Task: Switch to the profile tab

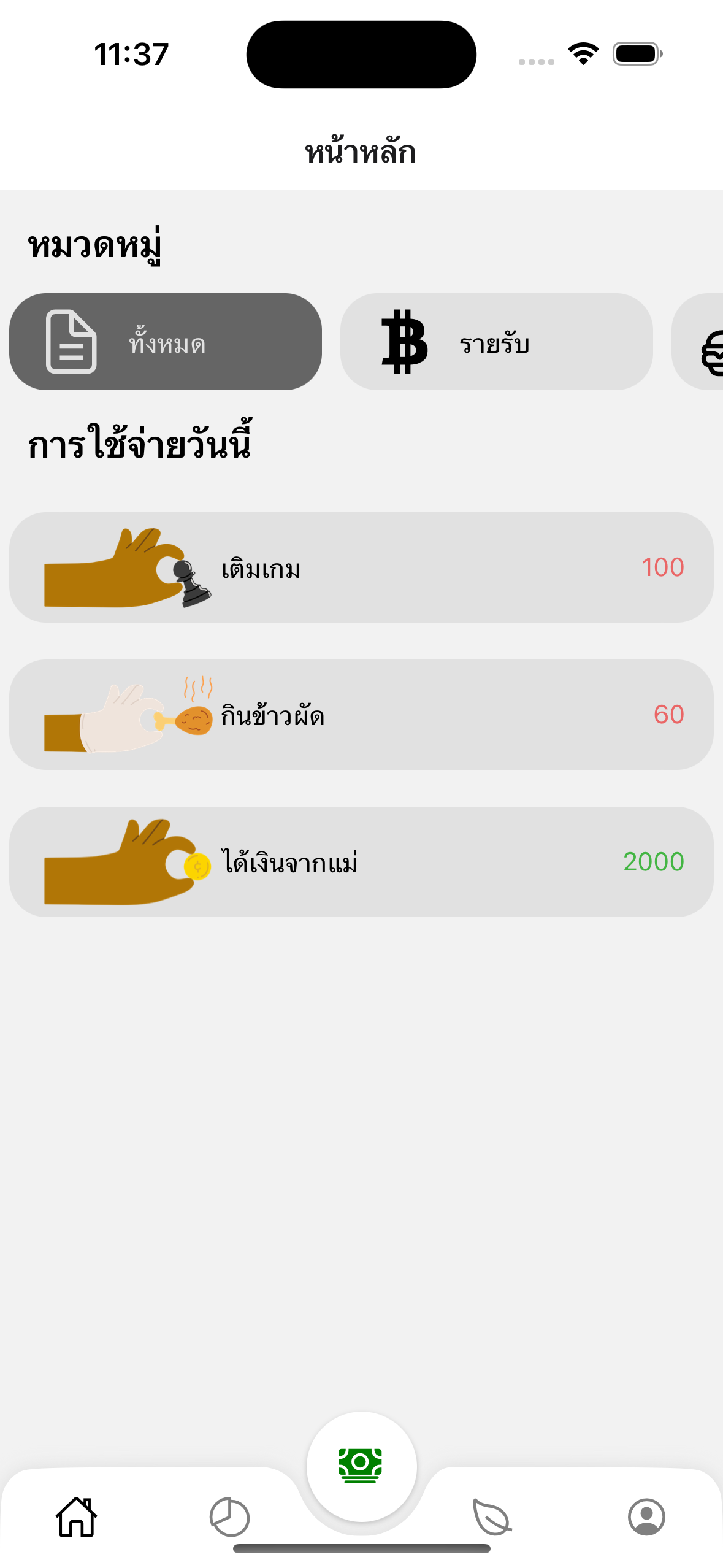Action: [x=646, y=1517]
